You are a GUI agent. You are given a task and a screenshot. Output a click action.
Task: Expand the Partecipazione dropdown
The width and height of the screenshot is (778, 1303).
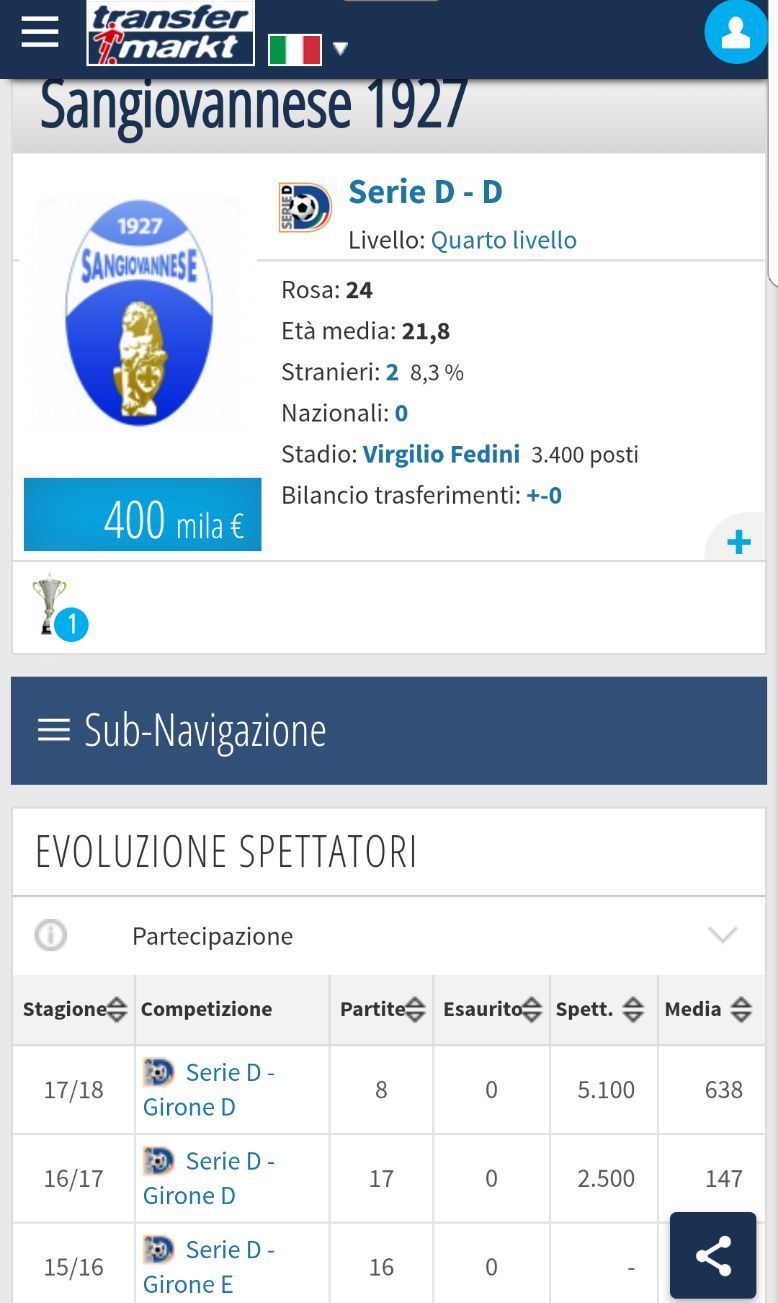point(389,936)
